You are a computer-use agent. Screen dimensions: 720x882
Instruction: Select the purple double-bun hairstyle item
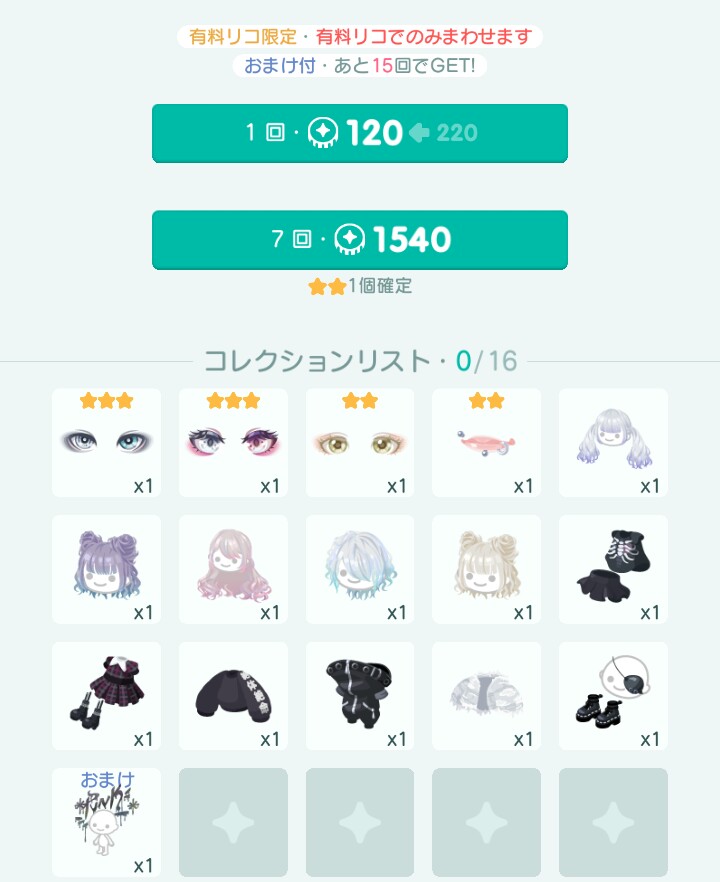(x=106, y=569)
